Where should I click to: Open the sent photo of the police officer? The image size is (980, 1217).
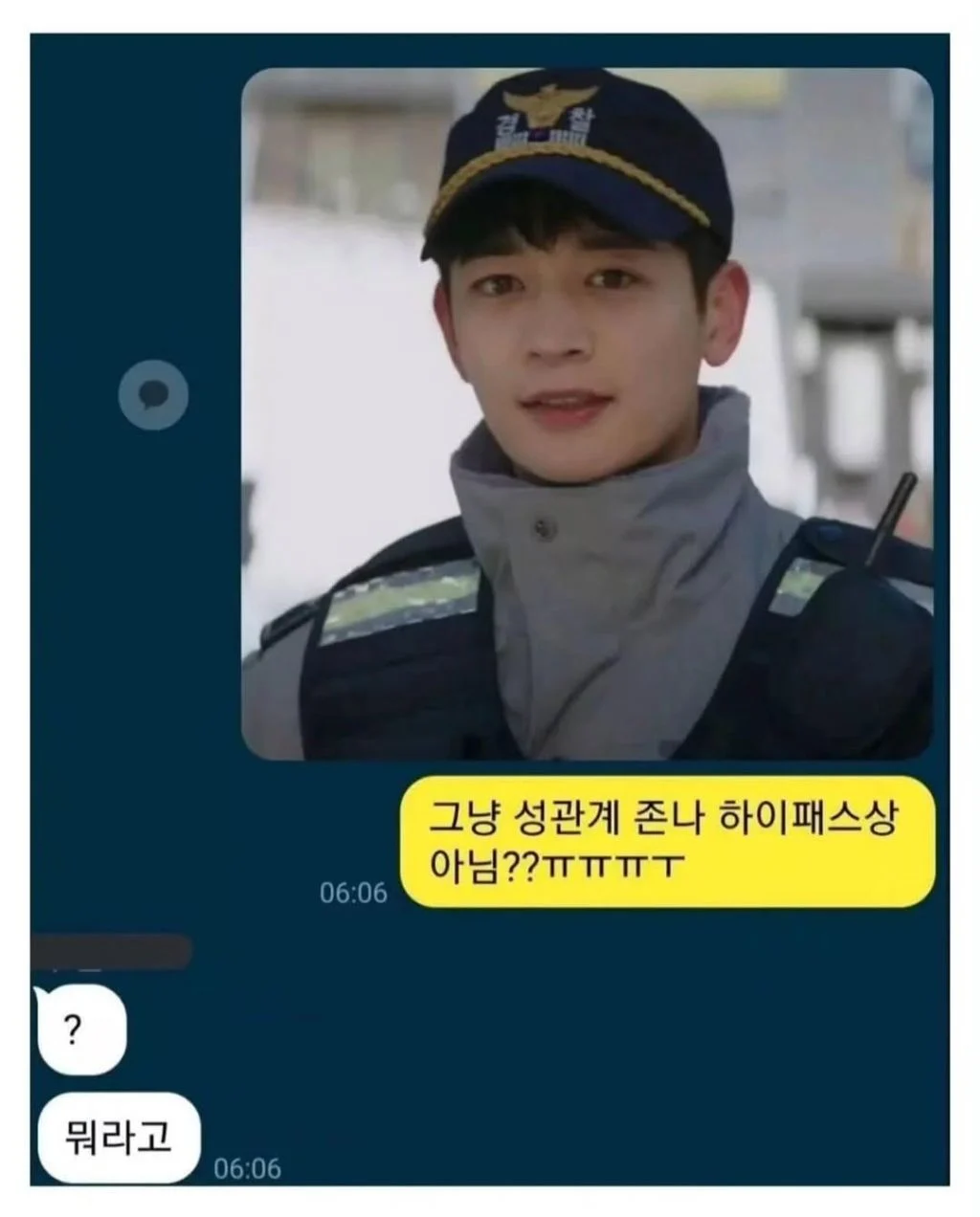pyautogui.click(x=587, y=413)
